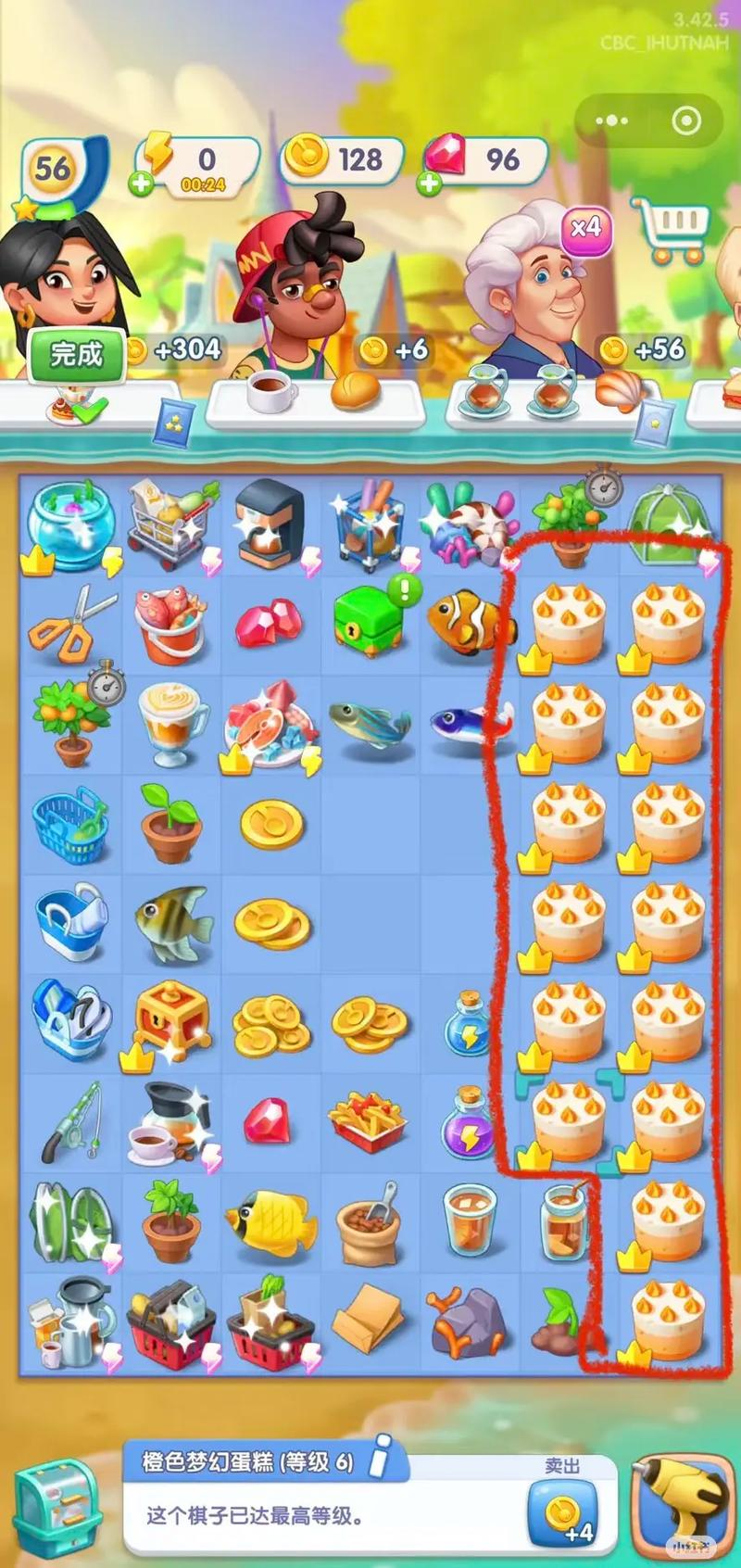Close the mini-program with the circle button
The width and height of the screenshot is (741, 1568).
point(685,120)
